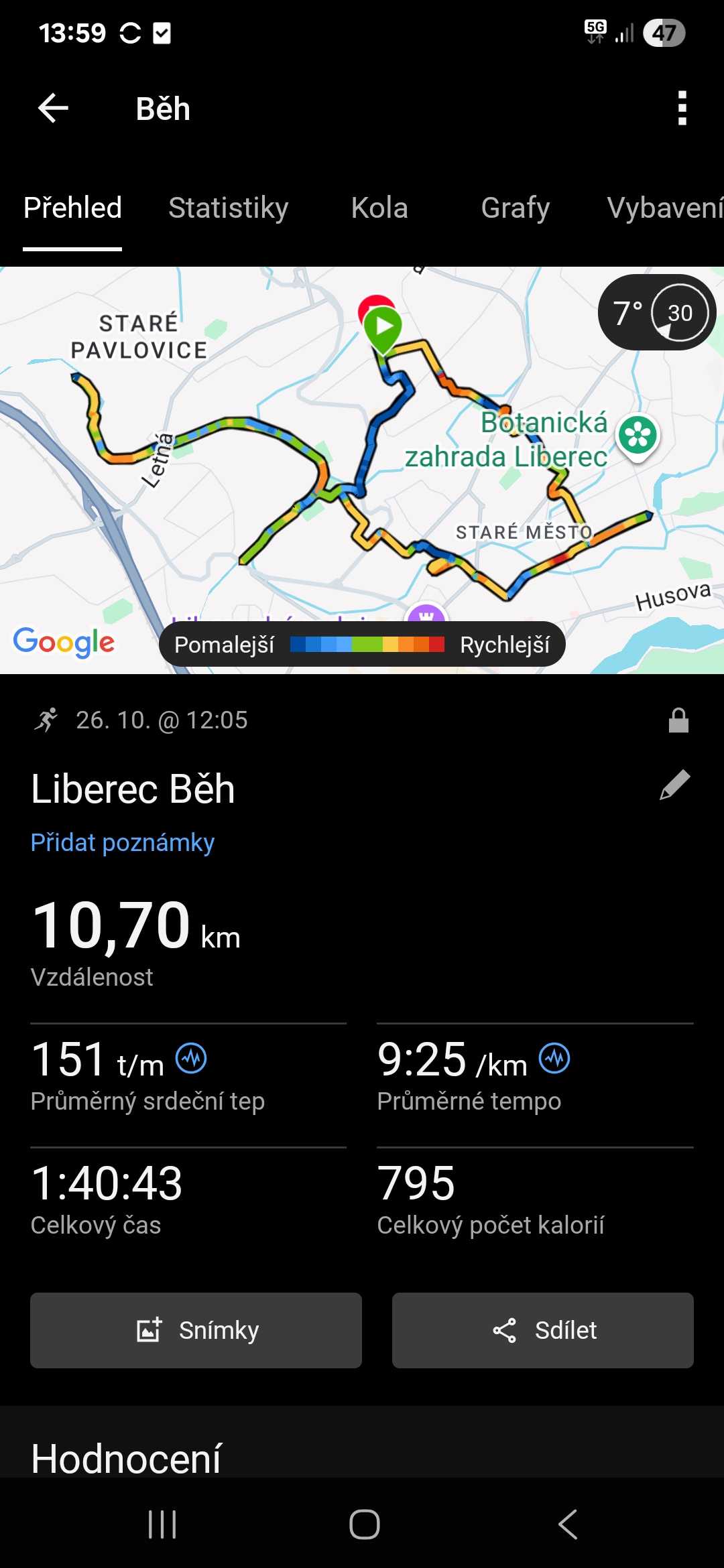
Task: Edit the activity name with the pencil
Action: (674, 785)
